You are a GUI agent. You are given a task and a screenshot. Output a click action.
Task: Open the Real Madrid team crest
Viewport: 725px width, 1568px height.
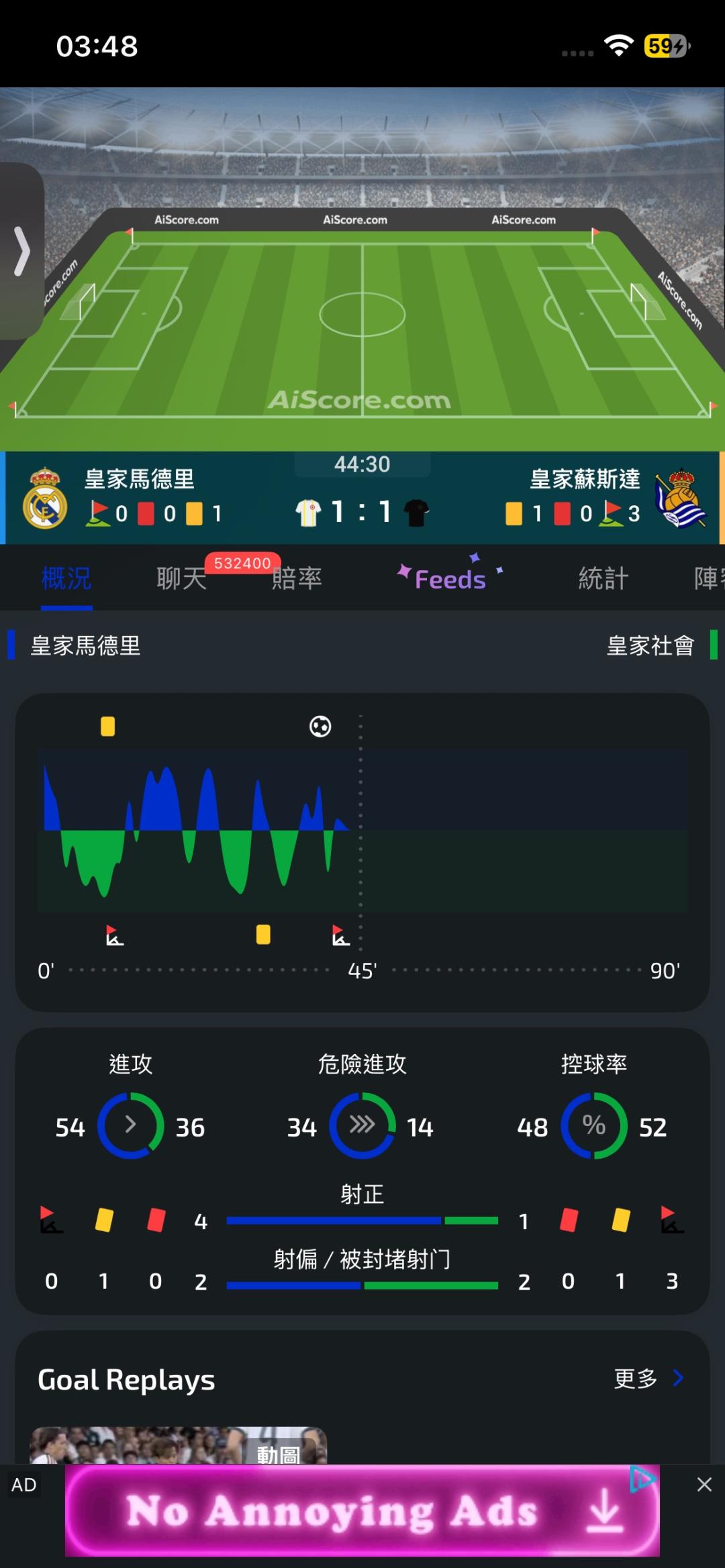[45, 498]
